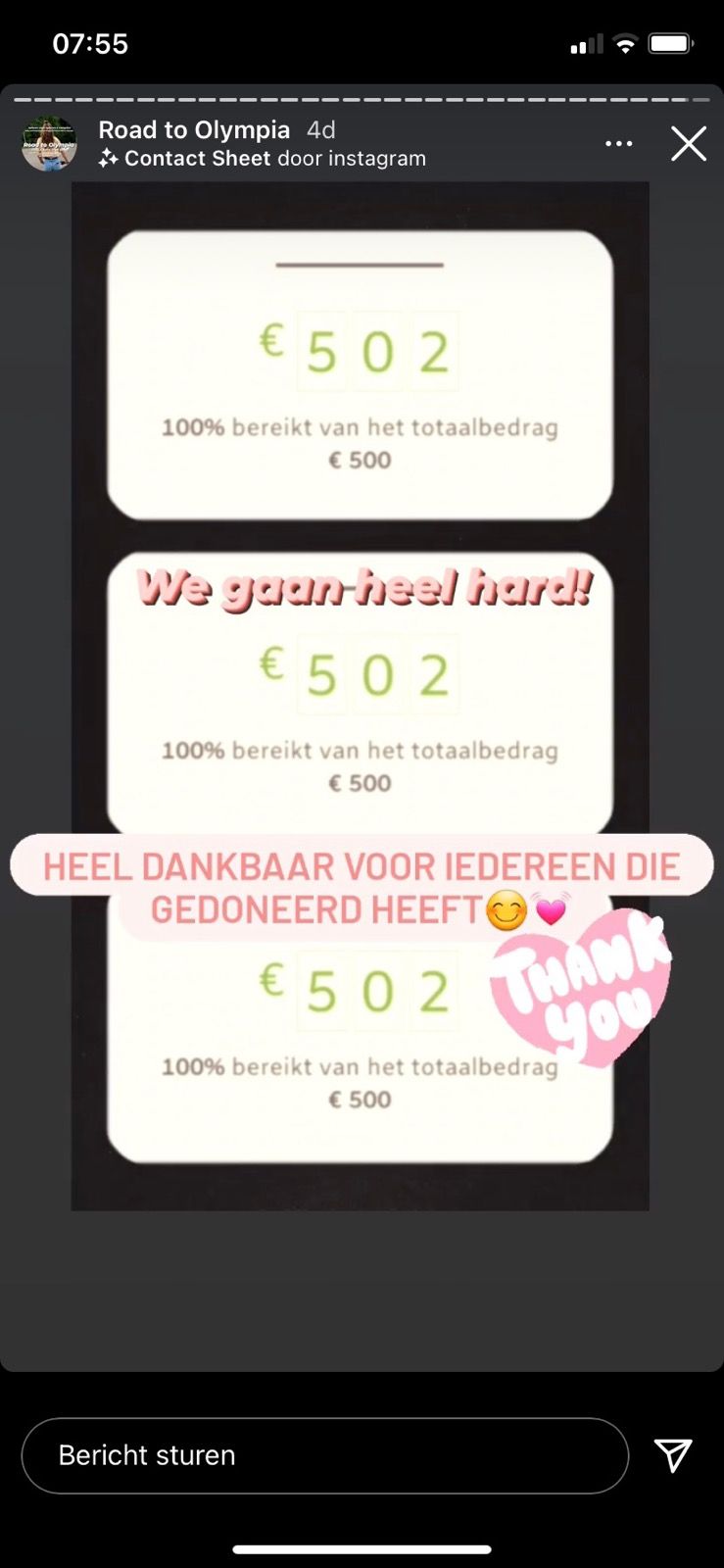Open the three-dot story options menu
This screenshot has height=1568, width=724.
coord(618,144)
